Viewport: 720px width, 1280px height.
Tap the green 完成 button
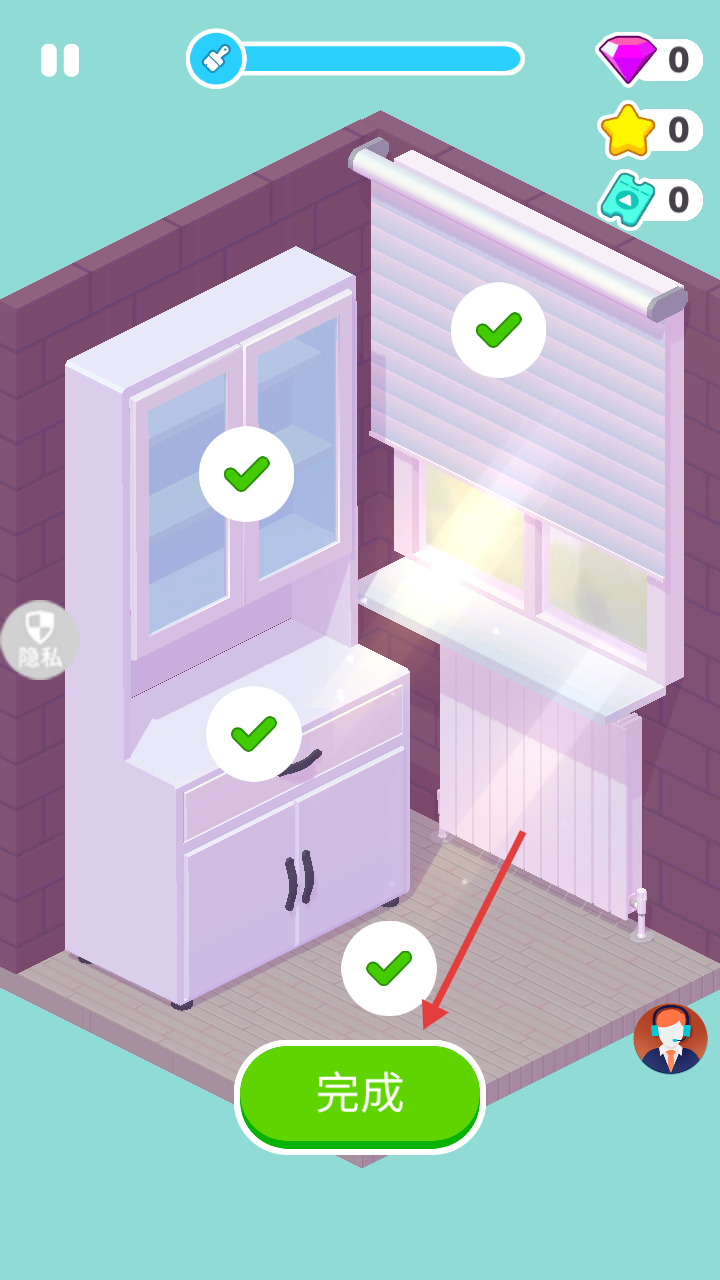[360, 1096]
